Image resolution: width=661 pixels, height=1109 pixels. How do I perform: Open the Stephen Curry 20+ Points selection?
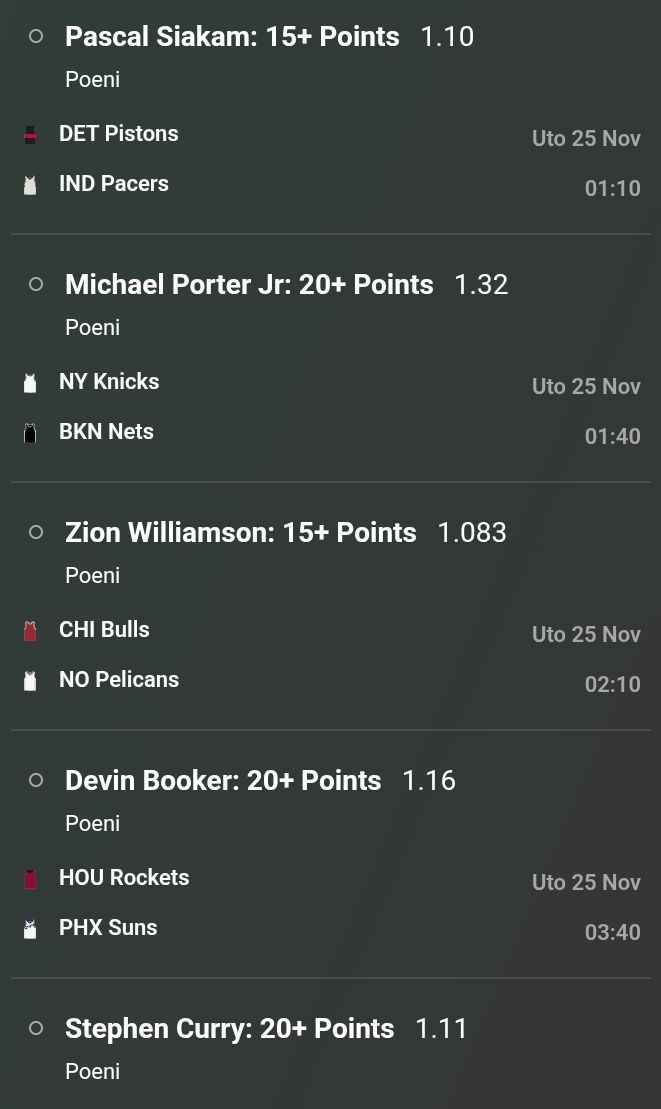click(229, 1029)
